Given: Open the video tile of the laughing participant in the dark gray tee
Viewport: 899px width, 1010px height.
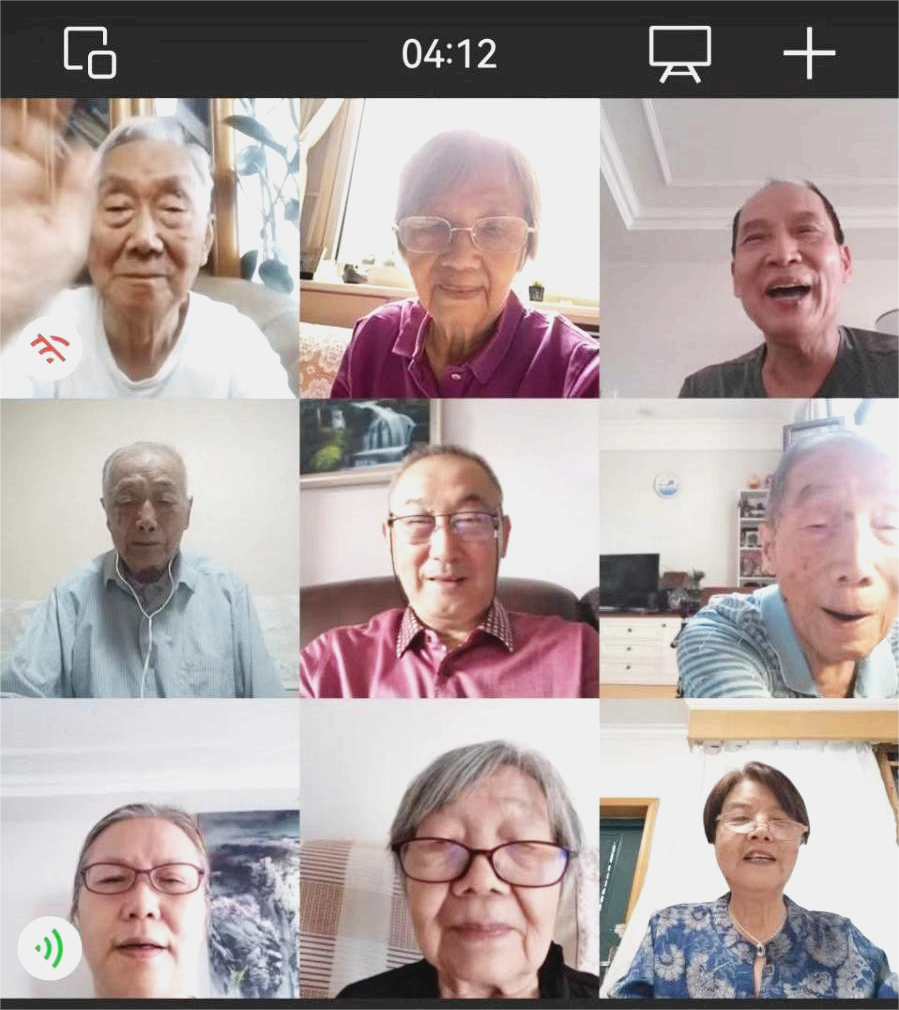Looking at the screenshot, I should [749, 248].
